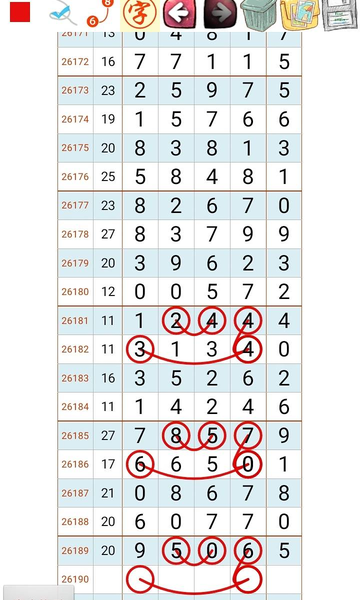
Task: Select the 字 text tool
Action: pyautogui.click(x=140, y=13)
